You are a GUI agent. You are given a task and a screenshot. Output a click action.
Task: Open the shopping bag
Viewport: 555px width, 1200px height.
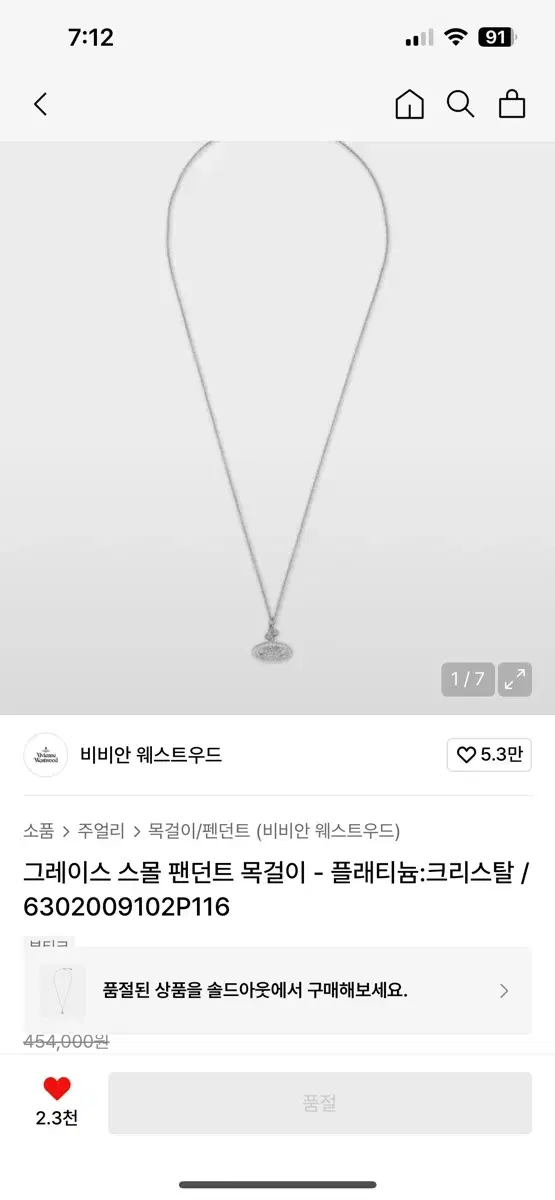[512, 104]
